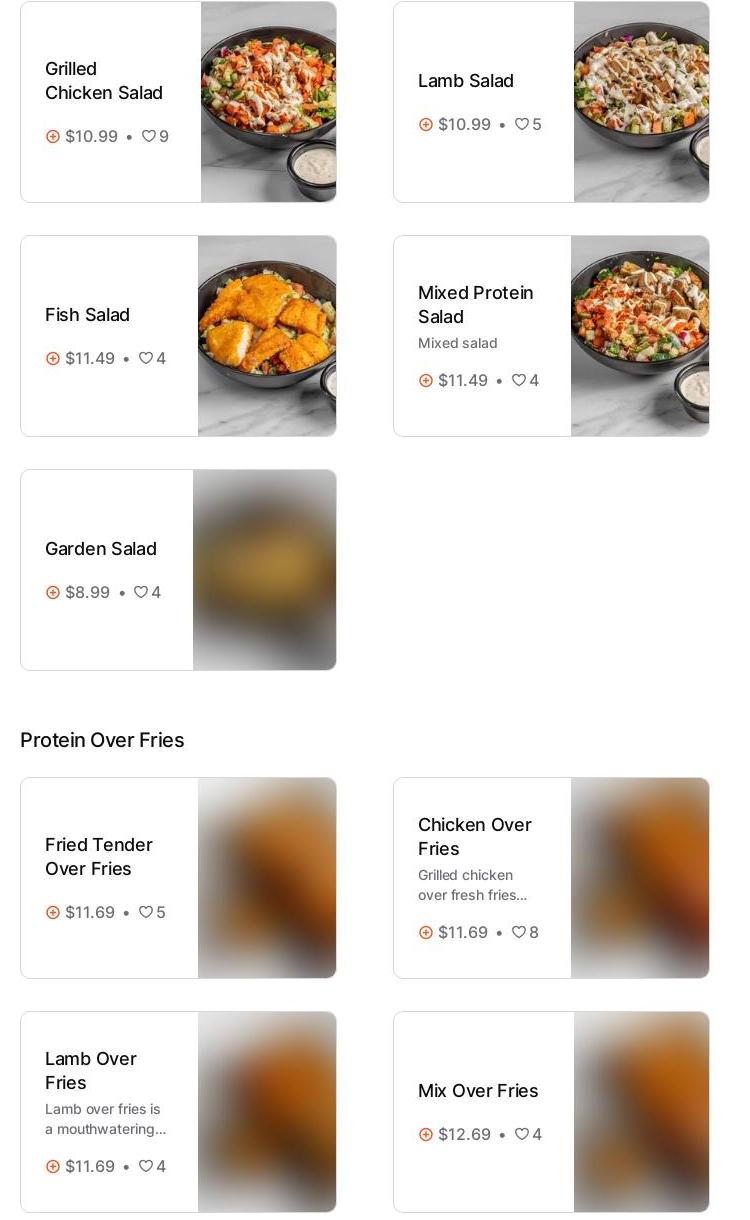The image size is (750, 1220).
Task: Like the Fish Salad item
Action: click(146, 359)
